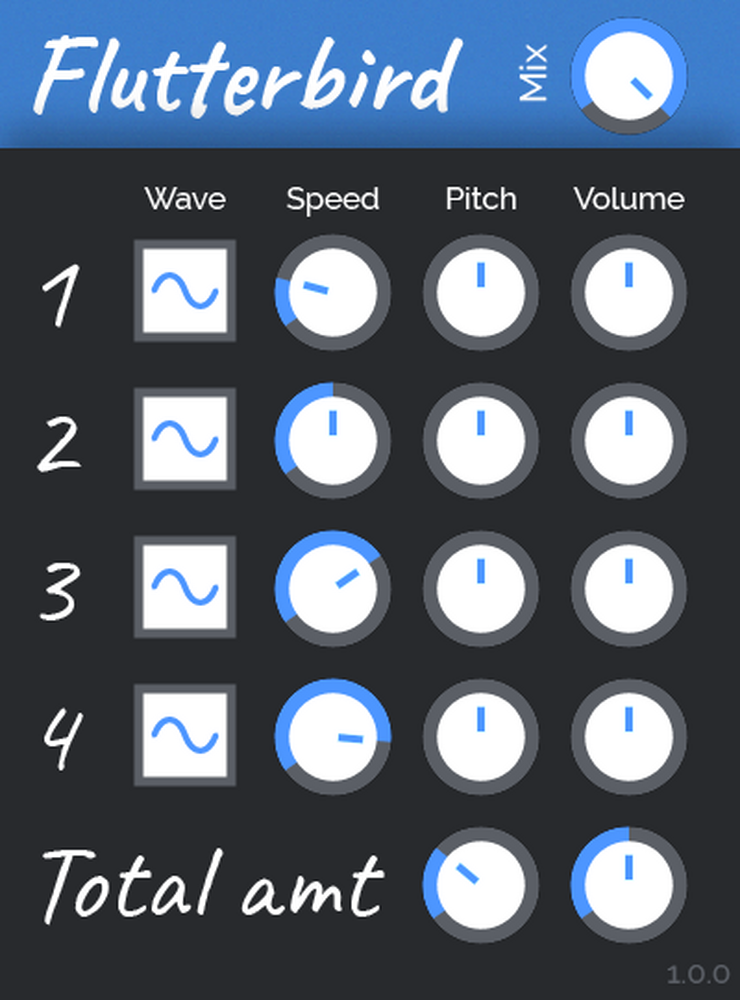This screenshot has width=740, height=1000.
Task: Select the Volume knob in row 4
Action: pos(629,735)
